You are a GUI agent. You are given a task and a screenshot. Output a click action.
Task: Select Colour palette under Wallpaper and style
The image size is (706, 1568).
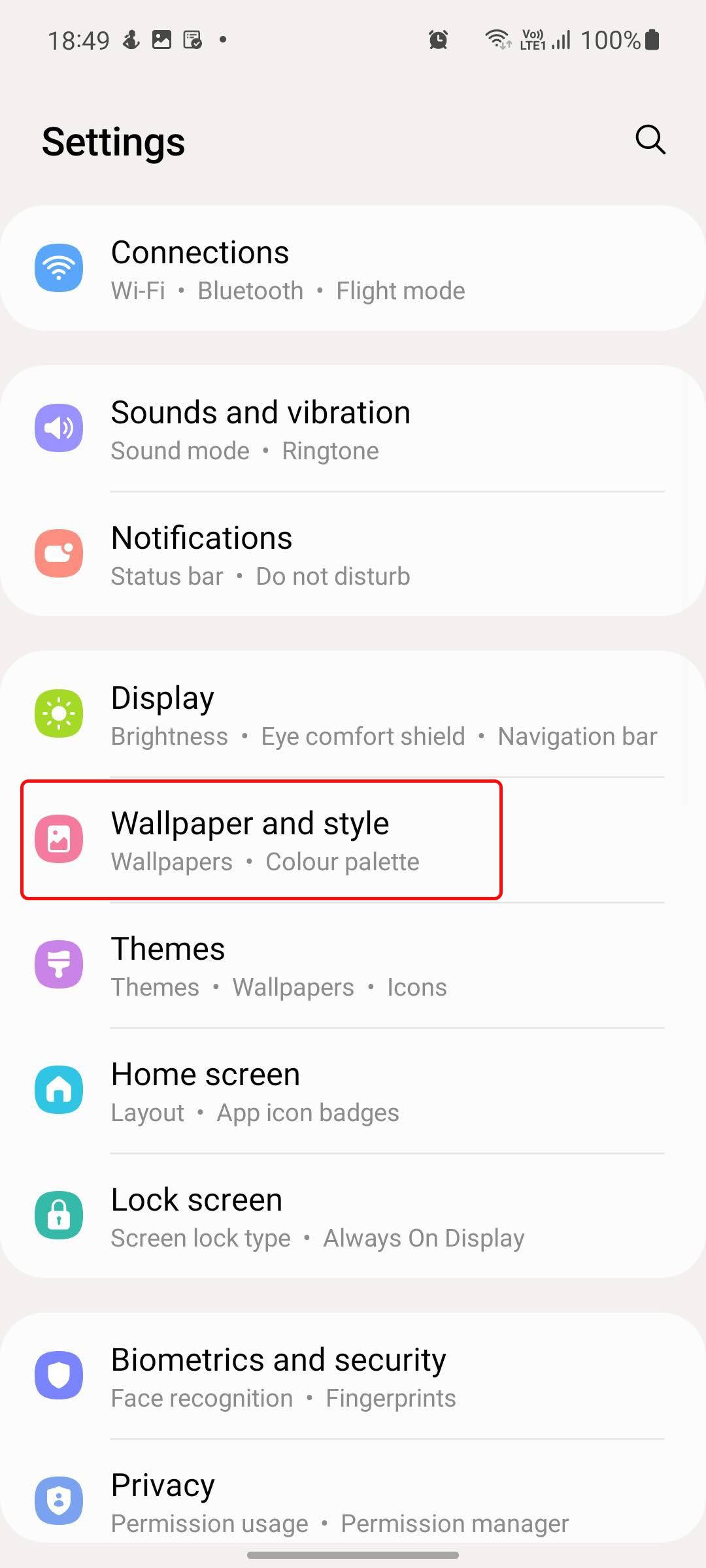(343, 861)
